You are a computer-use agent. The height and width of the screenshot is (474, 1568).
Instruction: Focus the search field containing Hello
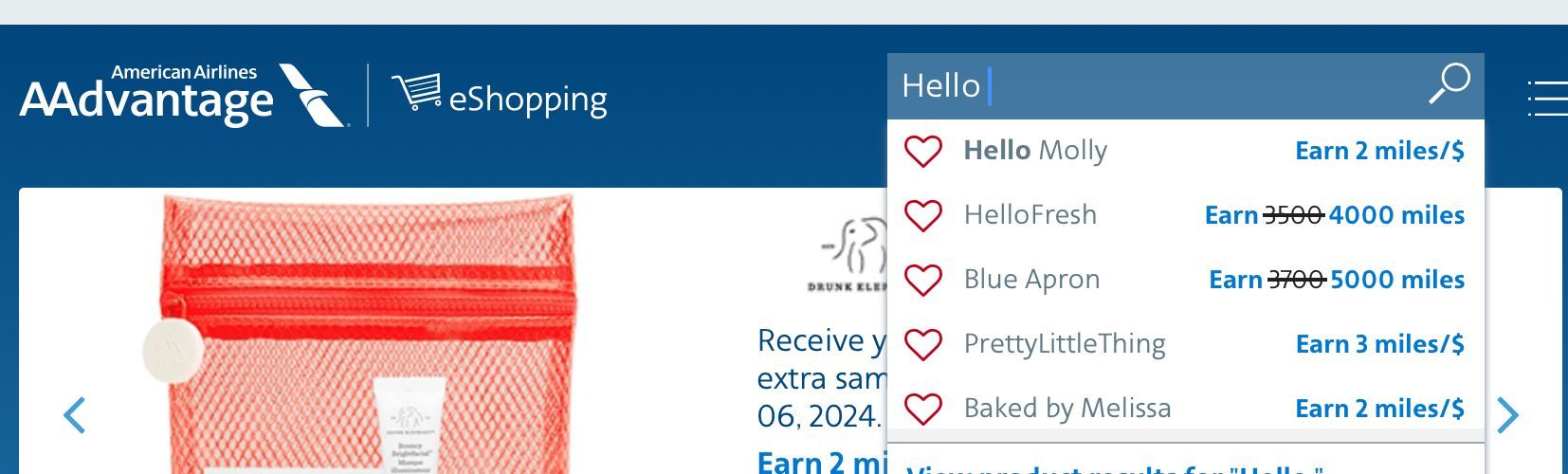pos(1157,86)
